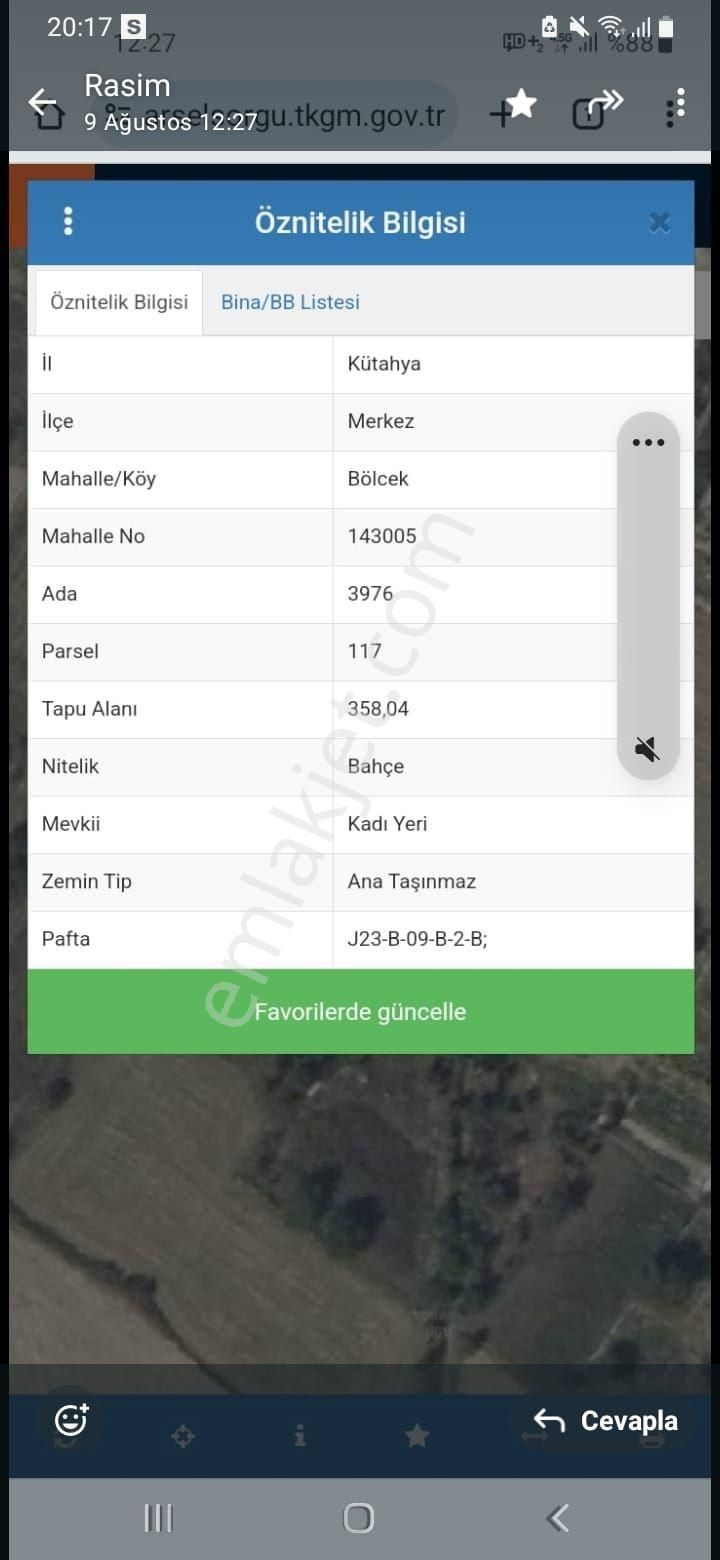The height and width of the screenshot is (1560, 720).
Task: Star this message
Action: pos(521,104)
